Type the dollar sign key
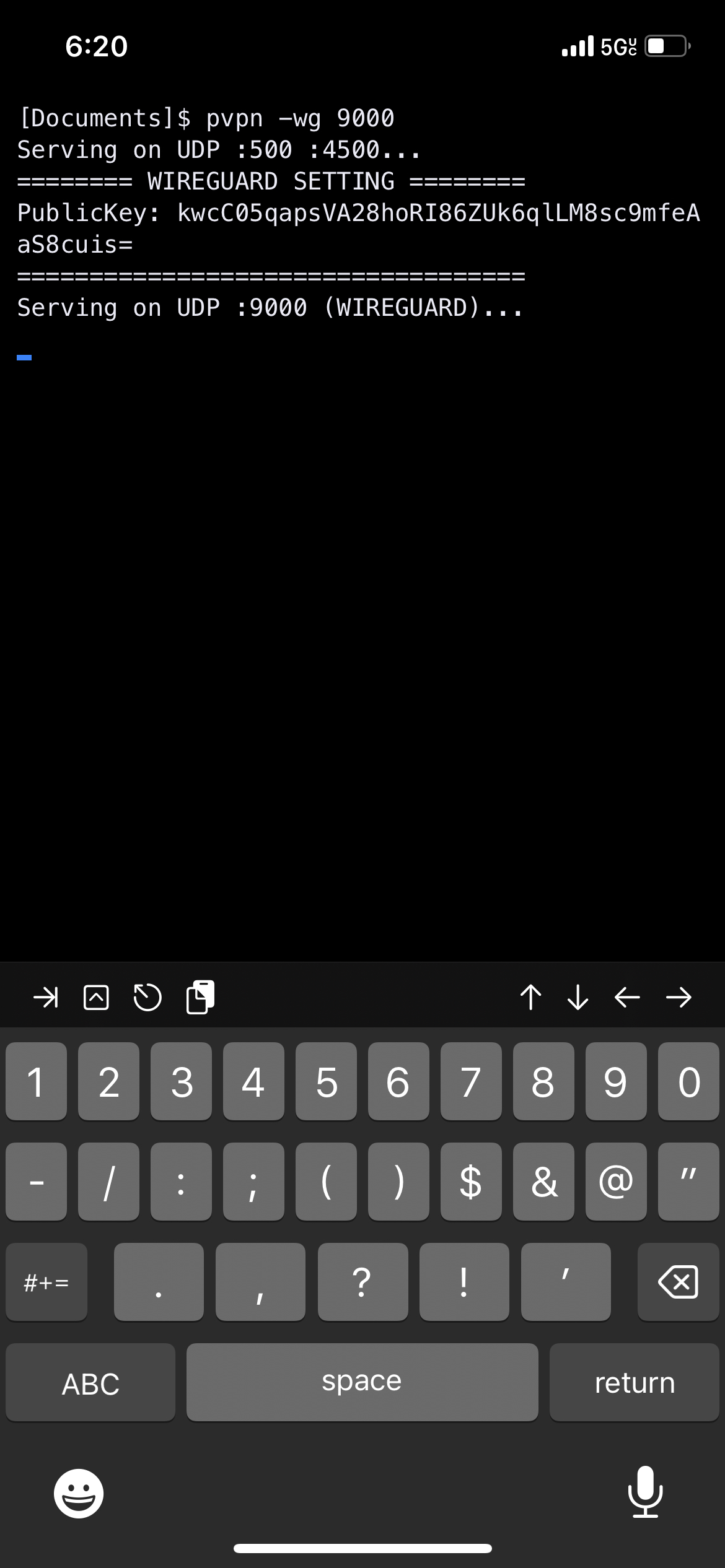Image resolution: width=725 pixels, height=1568 pixels. (471, 1182)
